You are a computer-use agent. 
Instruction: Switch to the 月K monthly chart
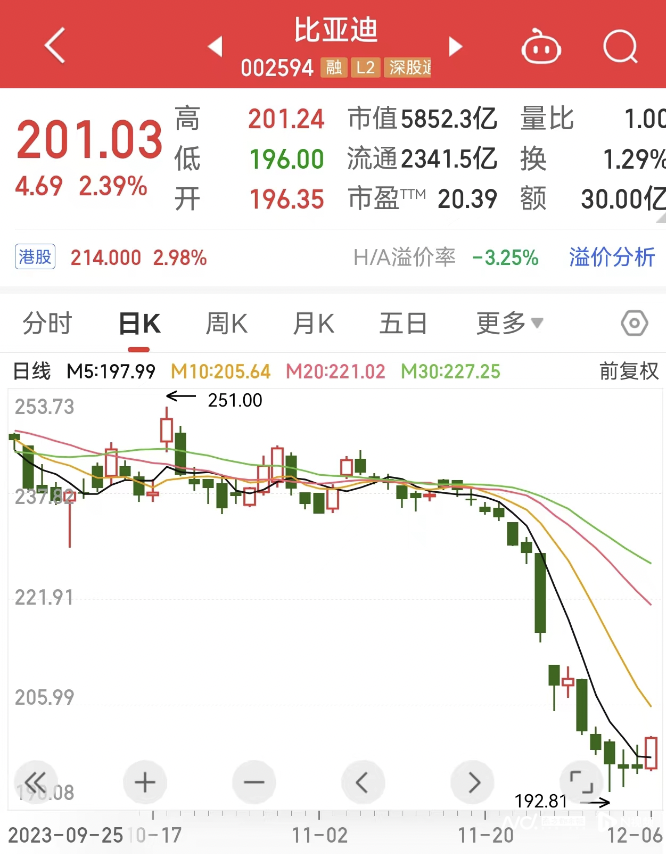(x=313, y=323)
